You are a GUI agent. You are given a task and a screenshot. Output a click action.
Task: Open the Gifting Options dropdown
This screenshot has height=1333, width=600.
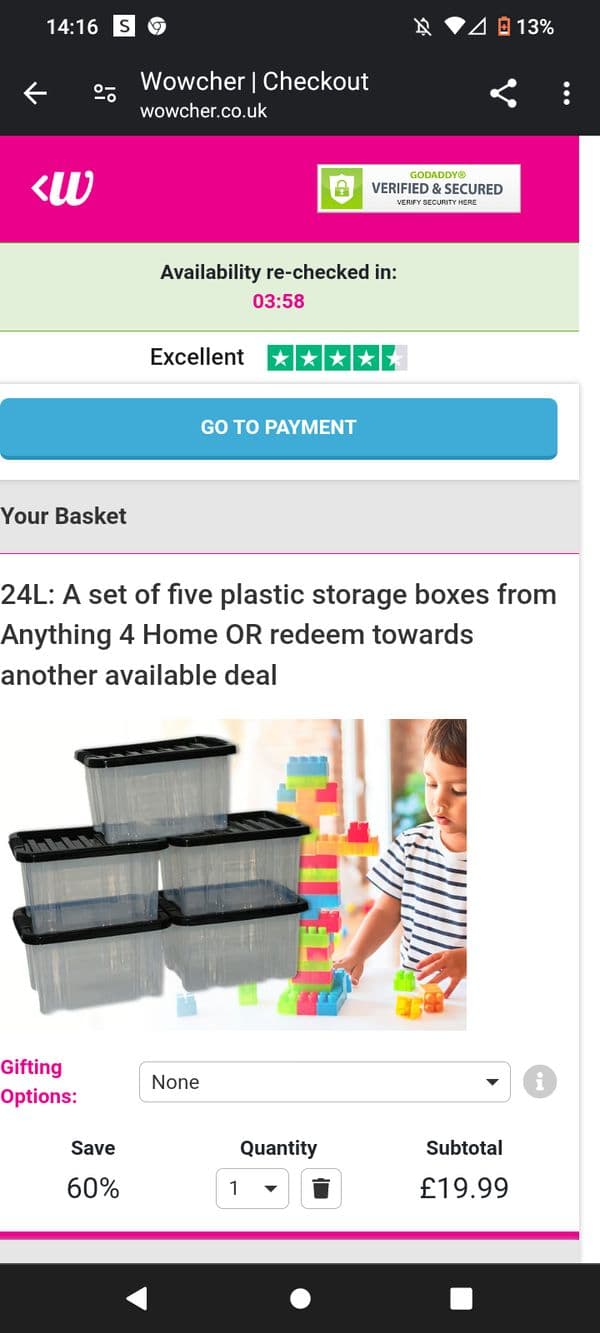pos(324,1082)
